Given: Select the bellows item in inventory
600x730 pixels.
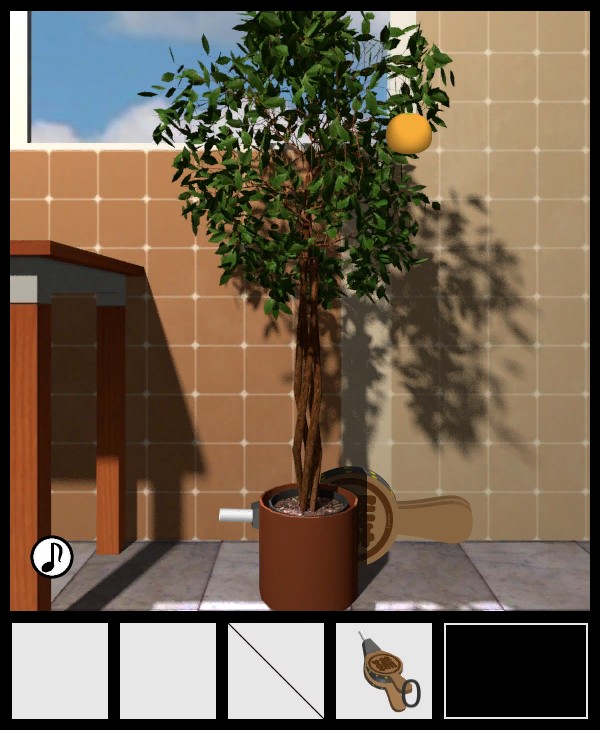Looking at the screenshot, I should pyautogui.click(x=384, y=671).
